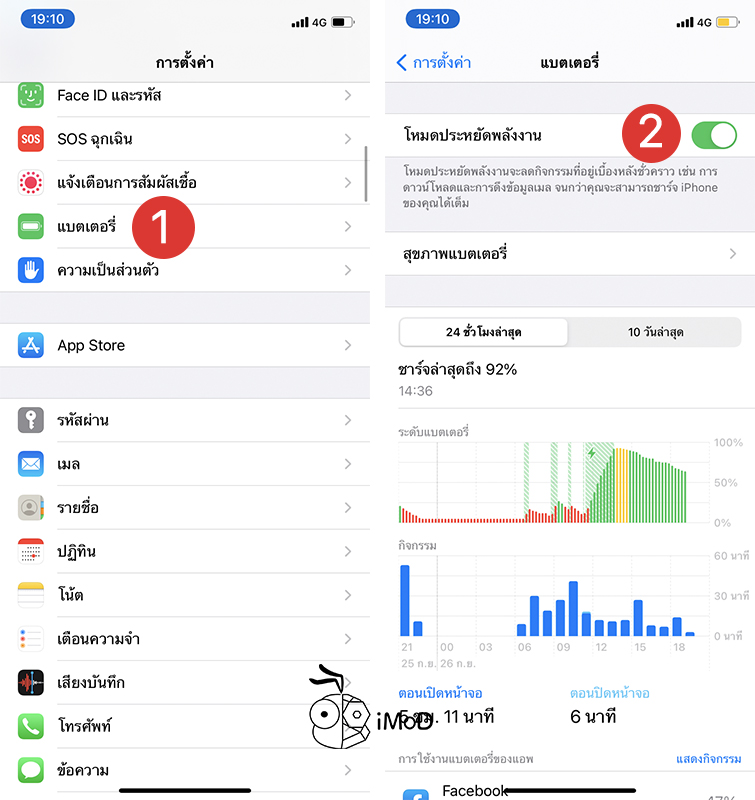Go back to การตั้งค่า
The height and width of the screenshot is (800, 755).
click(434, 63)
